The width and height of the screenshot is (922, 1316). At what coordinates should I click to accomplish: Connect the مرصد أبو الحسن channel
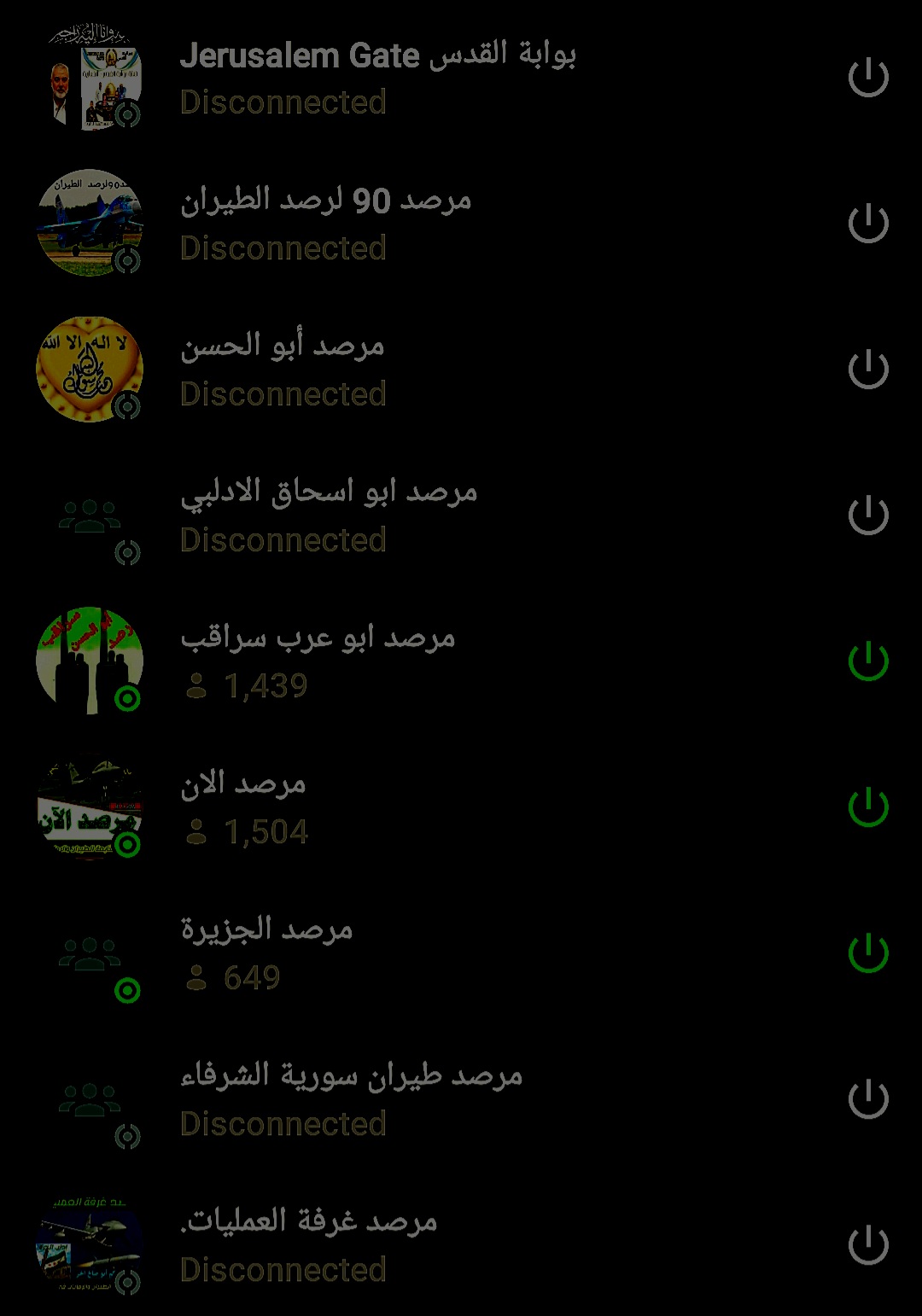[x=868, y=370]
